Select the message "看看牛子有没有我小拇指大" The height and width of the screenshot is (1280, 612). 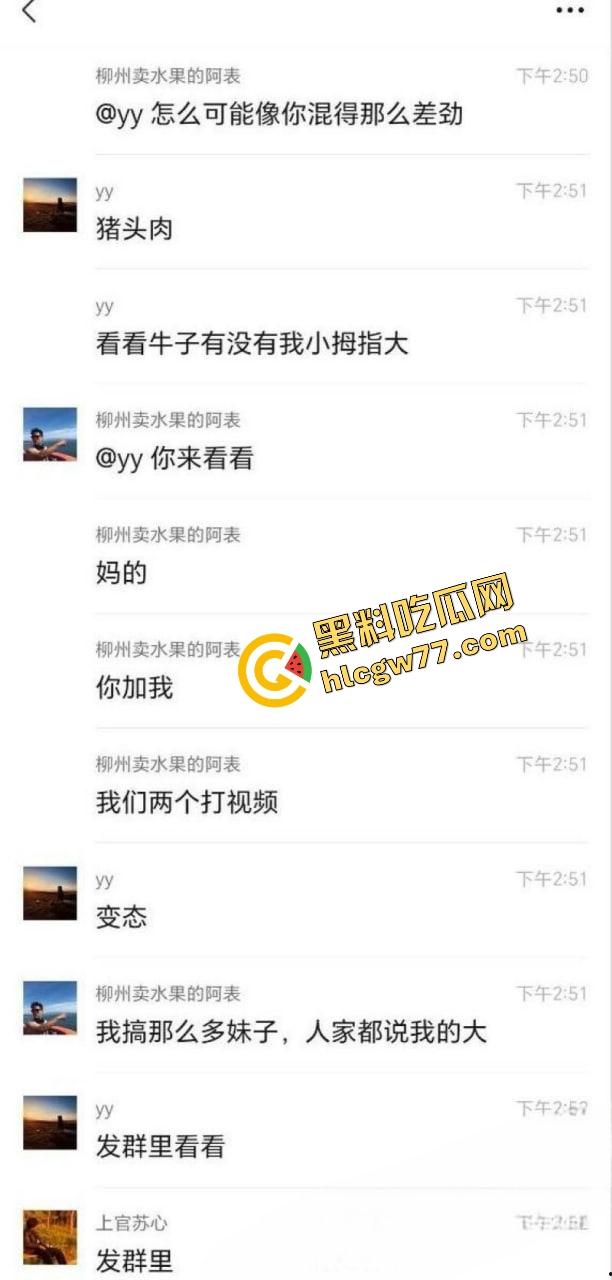[x=252, y=344]
